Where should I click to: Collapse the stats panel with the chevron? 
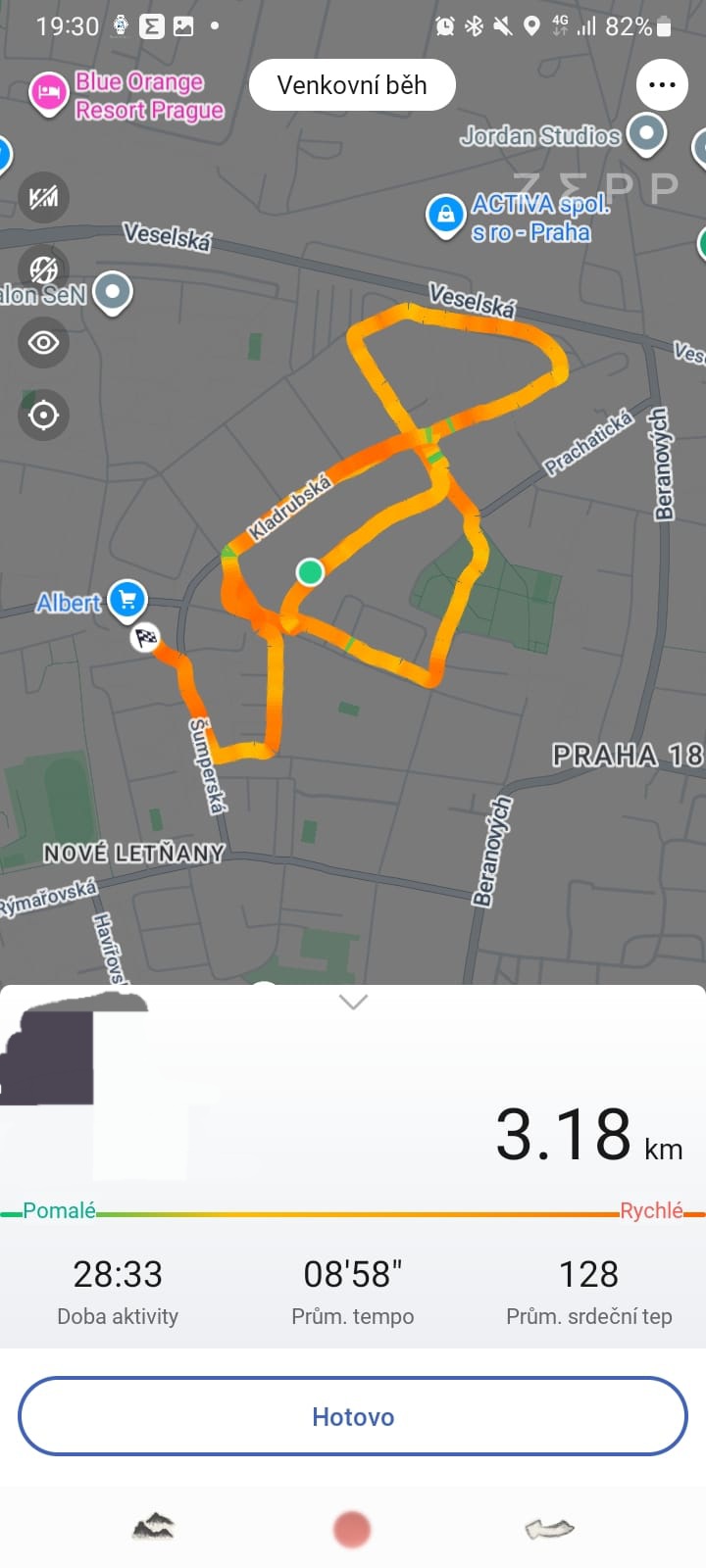[x=353, y=1002]
